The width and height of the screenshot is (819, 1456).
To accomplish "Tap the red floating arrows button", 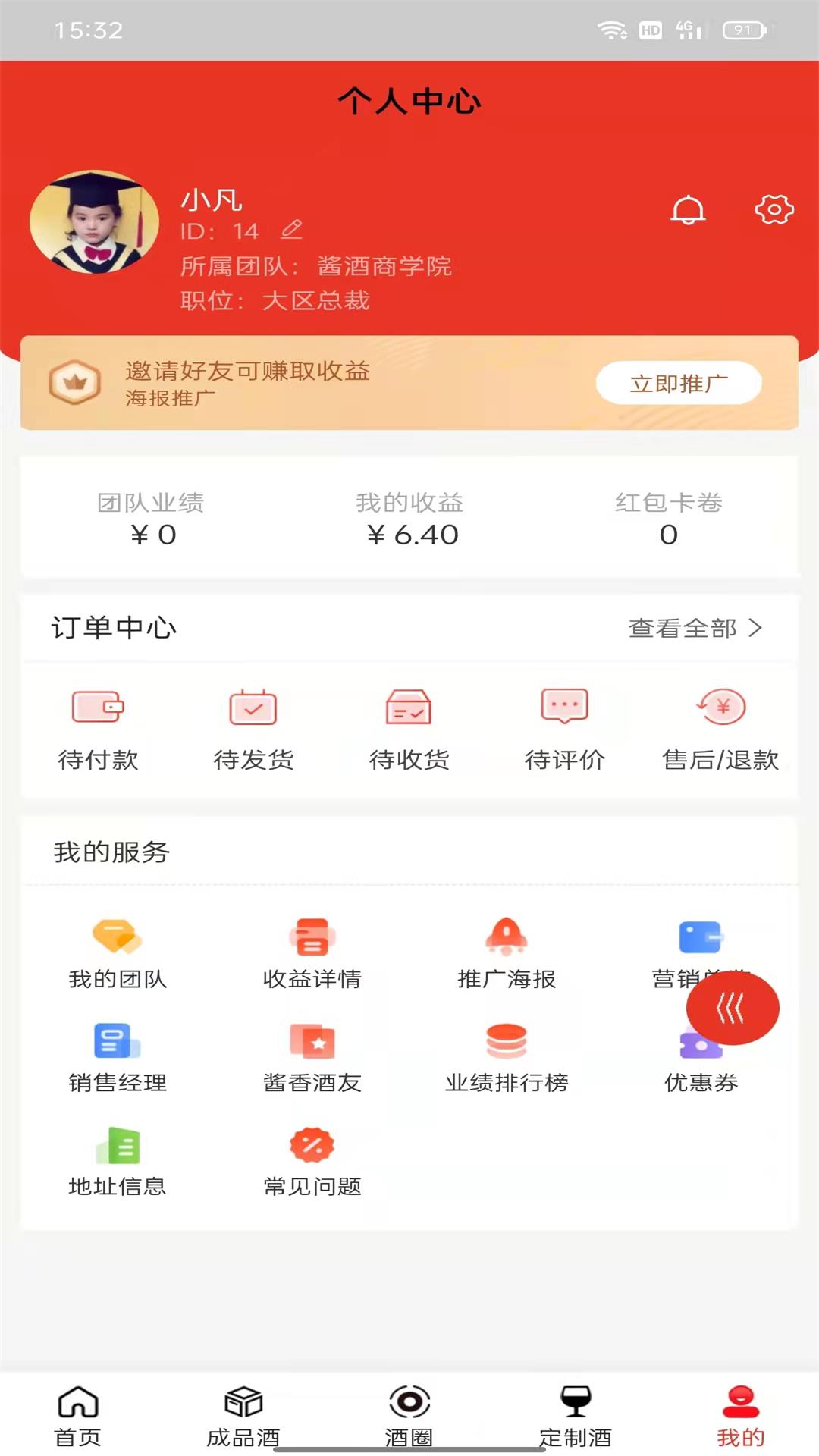I will pos(732,1008).
